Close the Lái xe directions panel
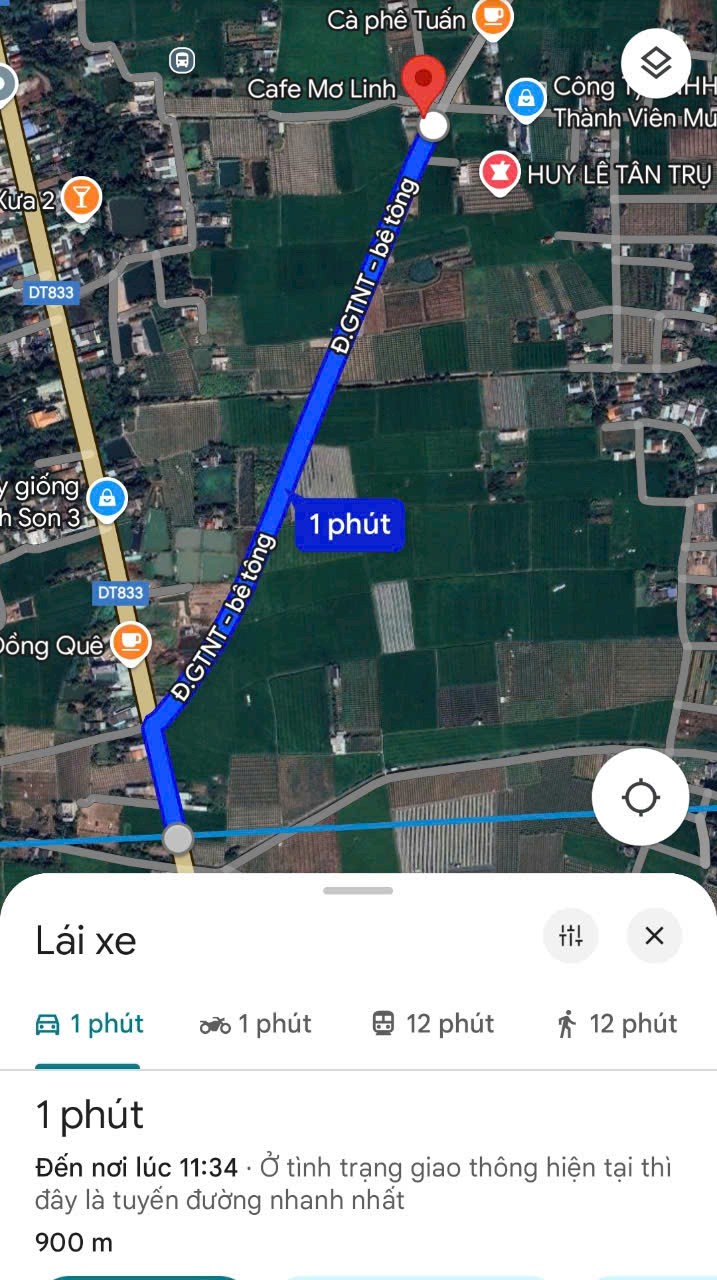717x1280 pixels. coord(654,936)
